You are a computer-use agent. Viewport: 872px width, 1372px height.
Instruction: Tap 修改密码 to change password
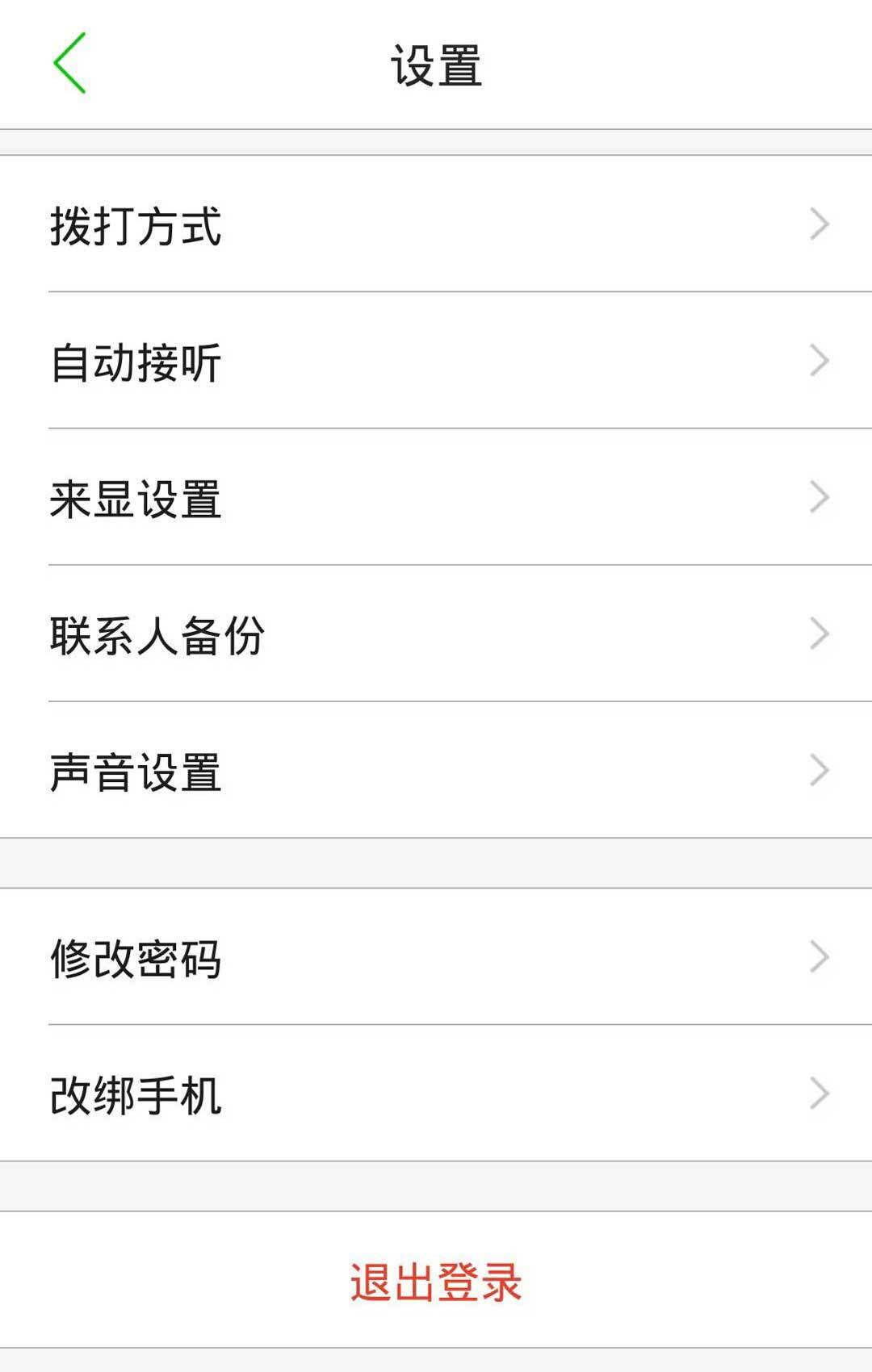436,957
